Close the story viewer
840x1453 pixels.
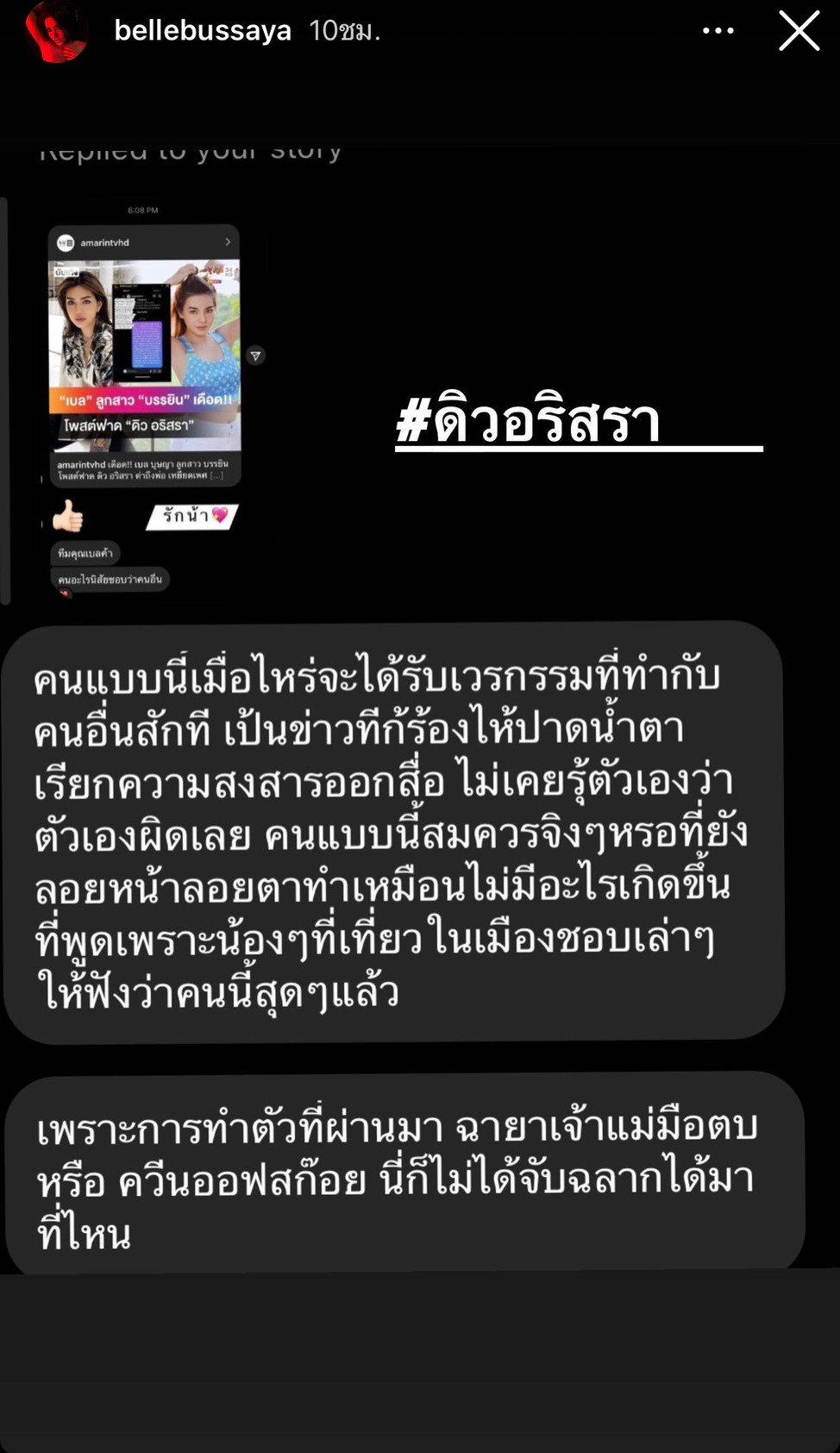coord(799,31)
